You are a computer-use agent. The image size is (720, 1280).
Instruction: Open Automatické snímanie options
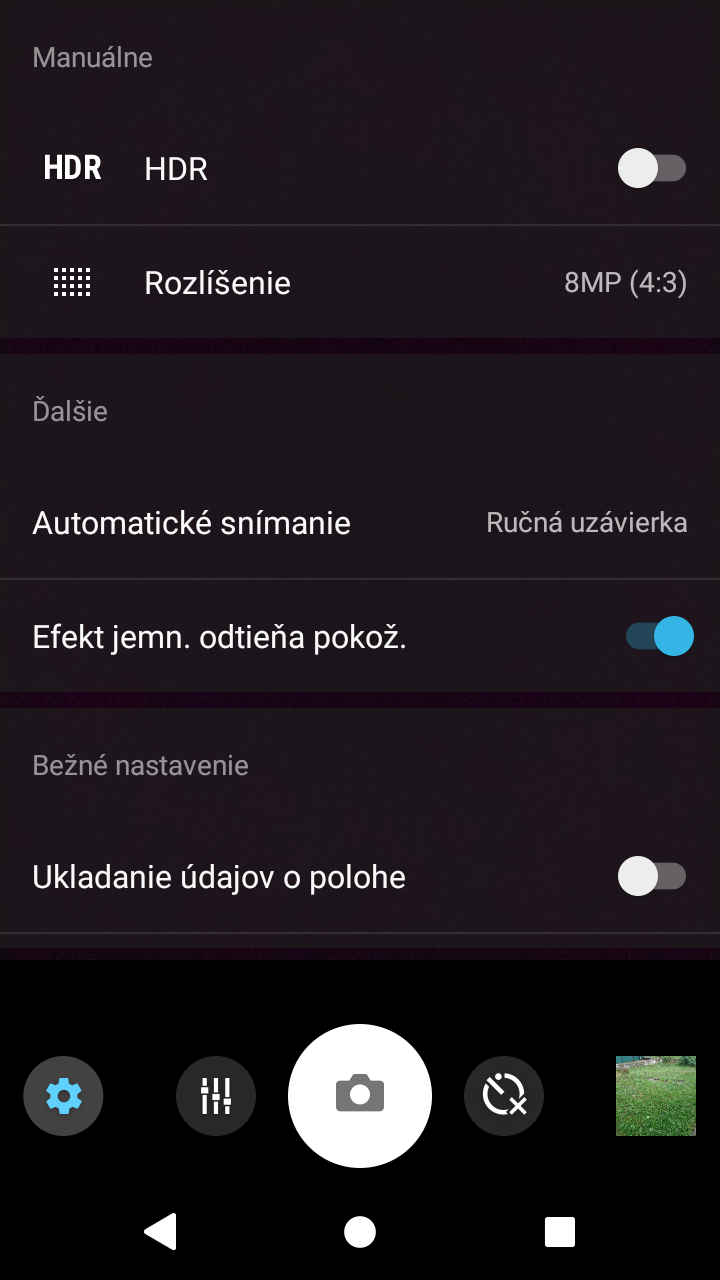[360, 522]
